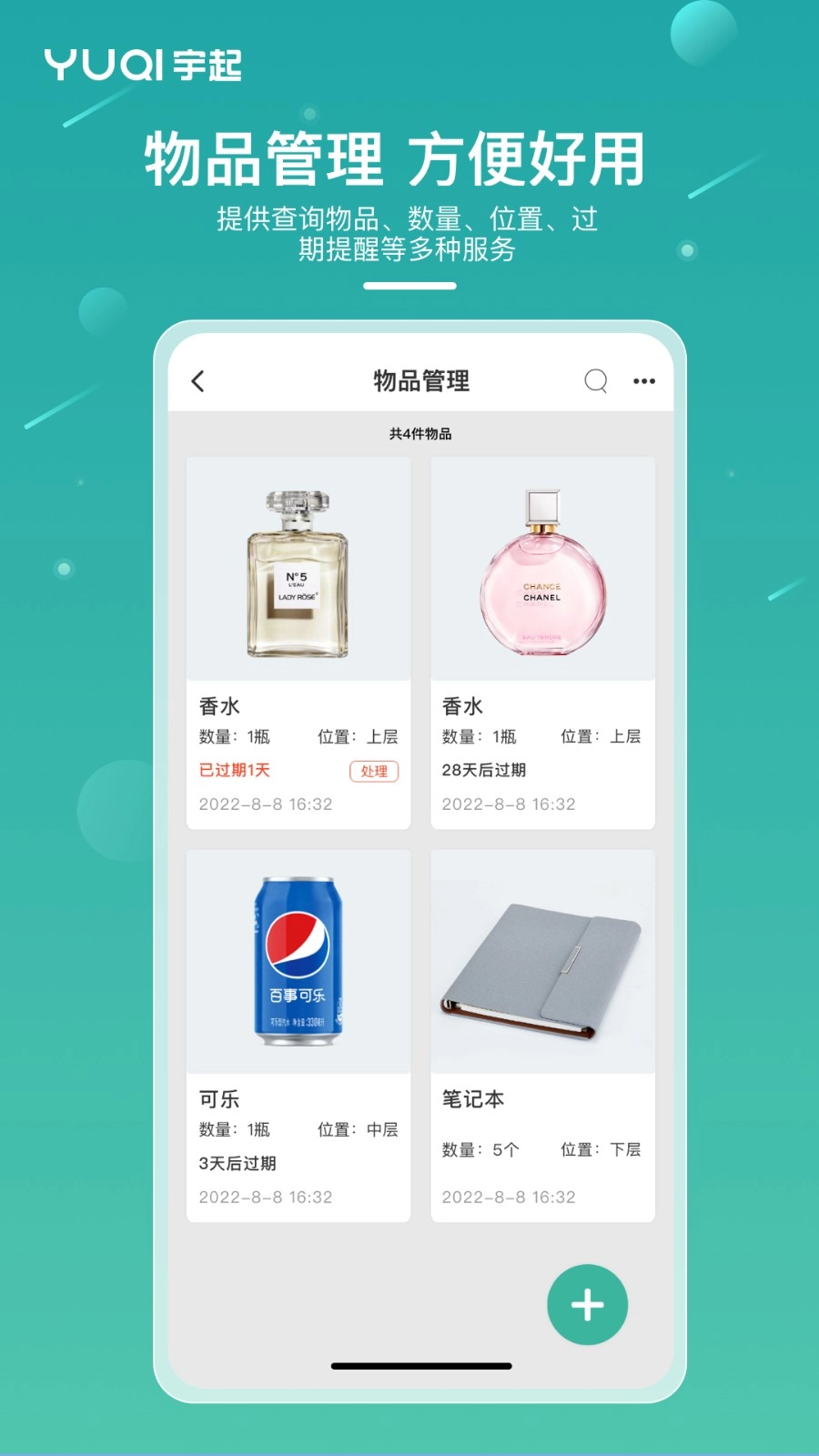Click the back arrow on 物品管理 page

[198, 381]
